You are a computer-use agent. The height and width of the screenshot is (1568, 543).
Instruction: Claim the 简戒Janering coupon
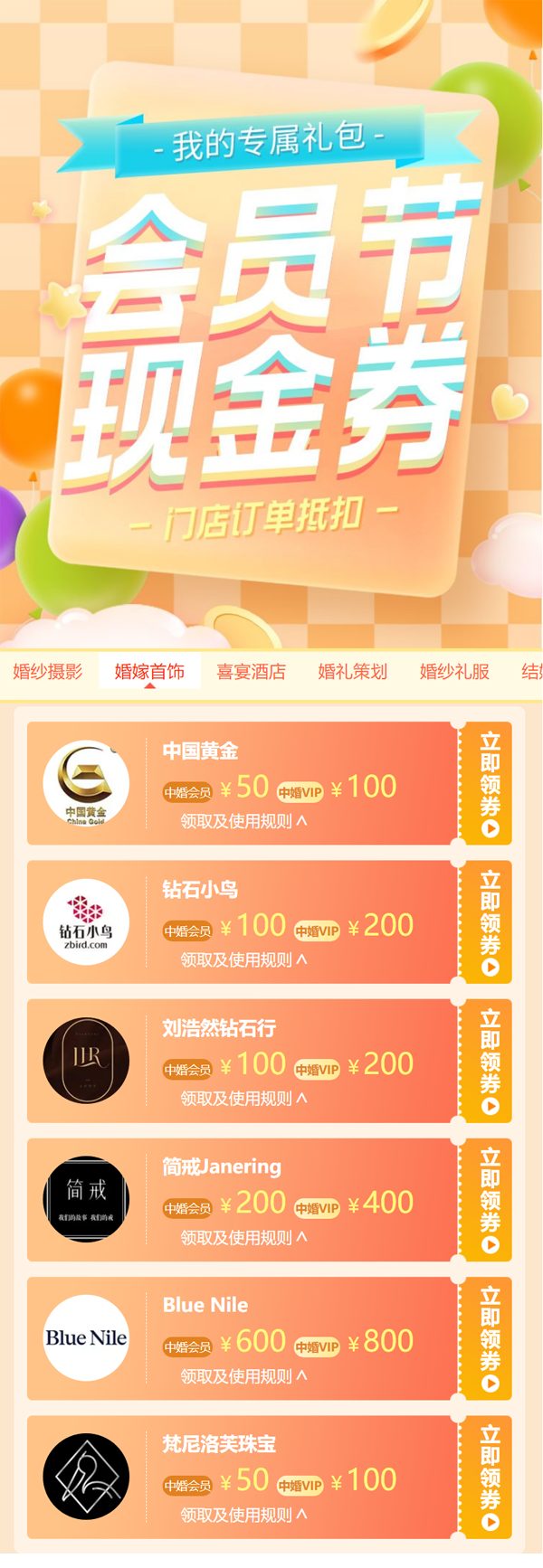489,1199
